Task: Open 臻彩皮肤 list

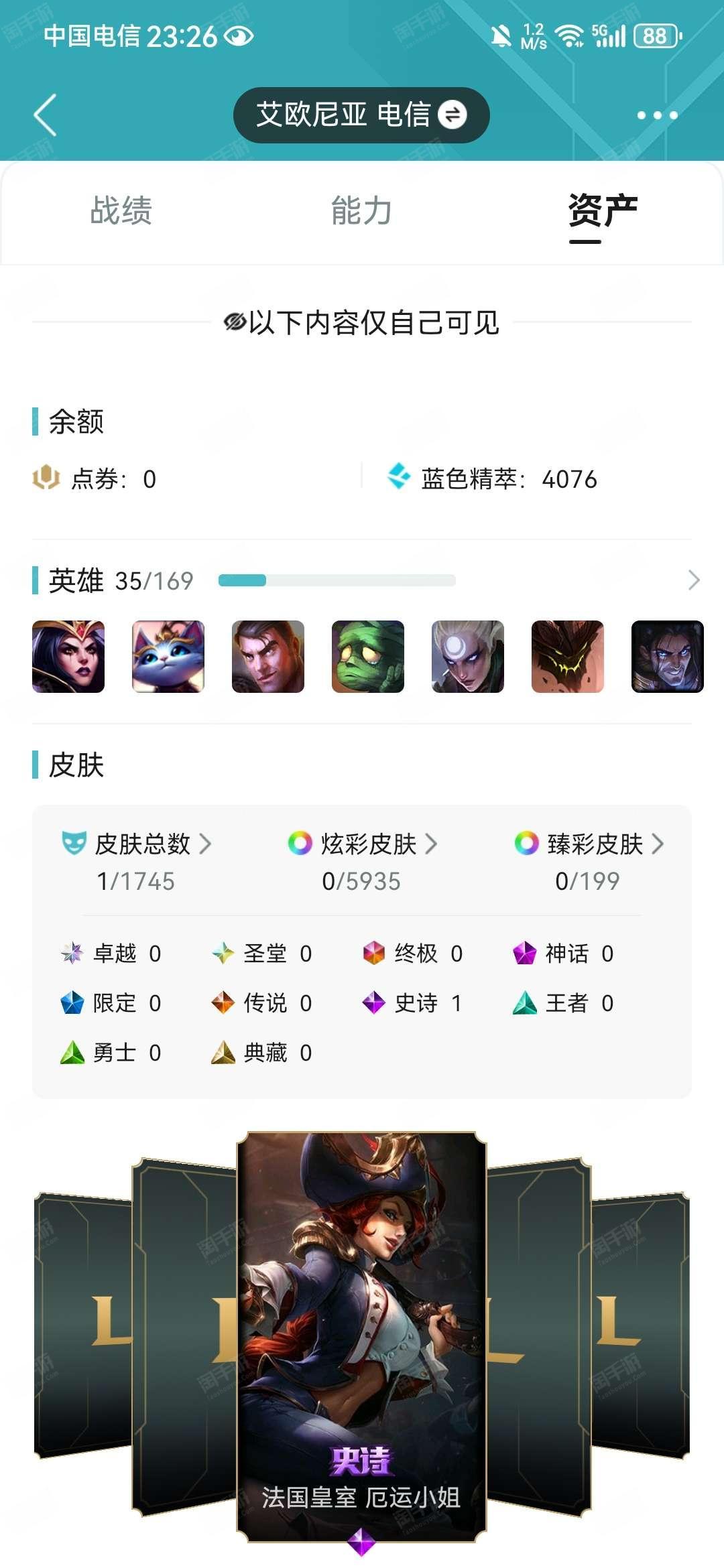Action: click(594, 844)
